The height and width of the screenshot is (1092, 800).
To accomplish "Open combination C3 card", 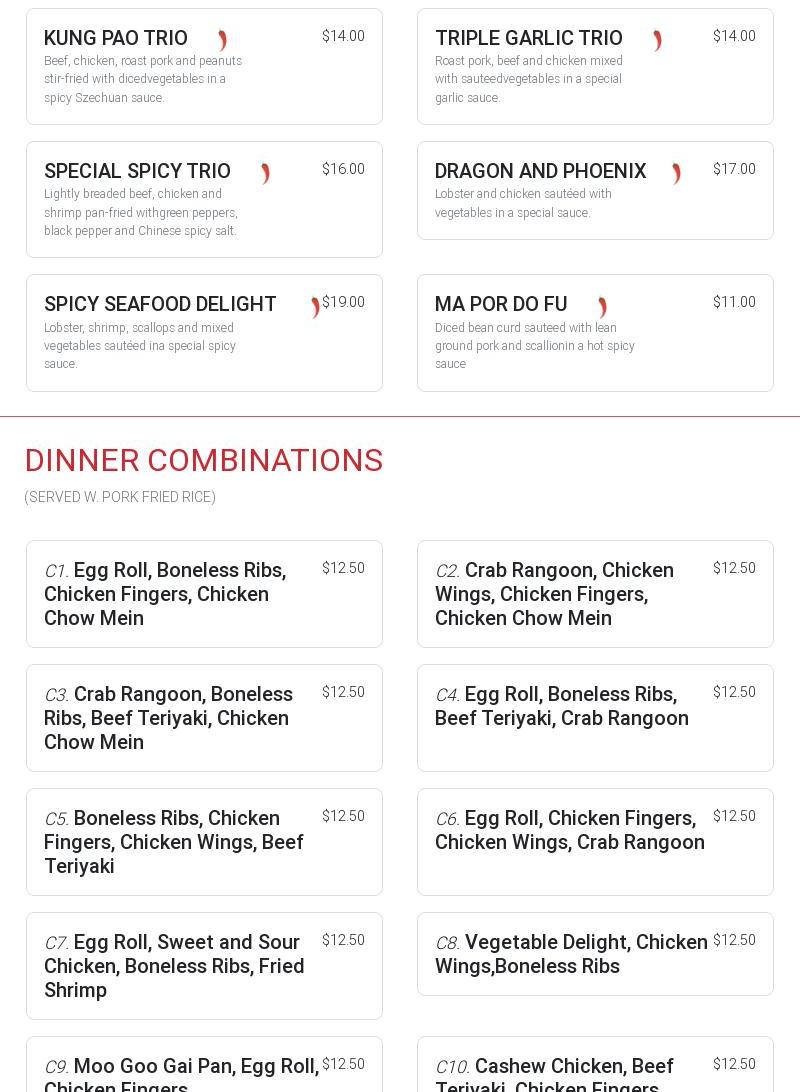I will [204, 718].
